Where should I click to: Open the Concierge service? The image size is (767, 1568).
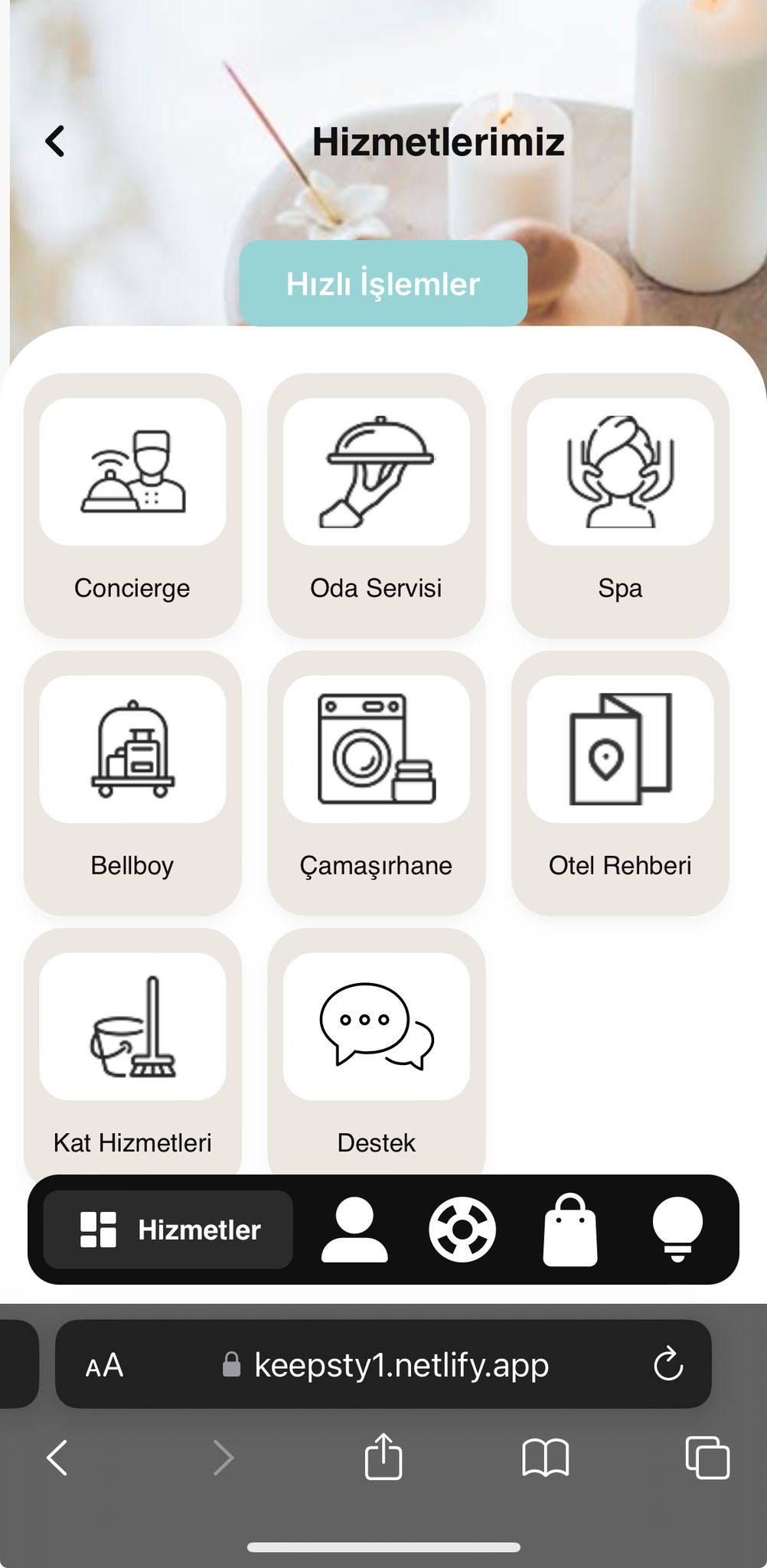coord(132,505)
